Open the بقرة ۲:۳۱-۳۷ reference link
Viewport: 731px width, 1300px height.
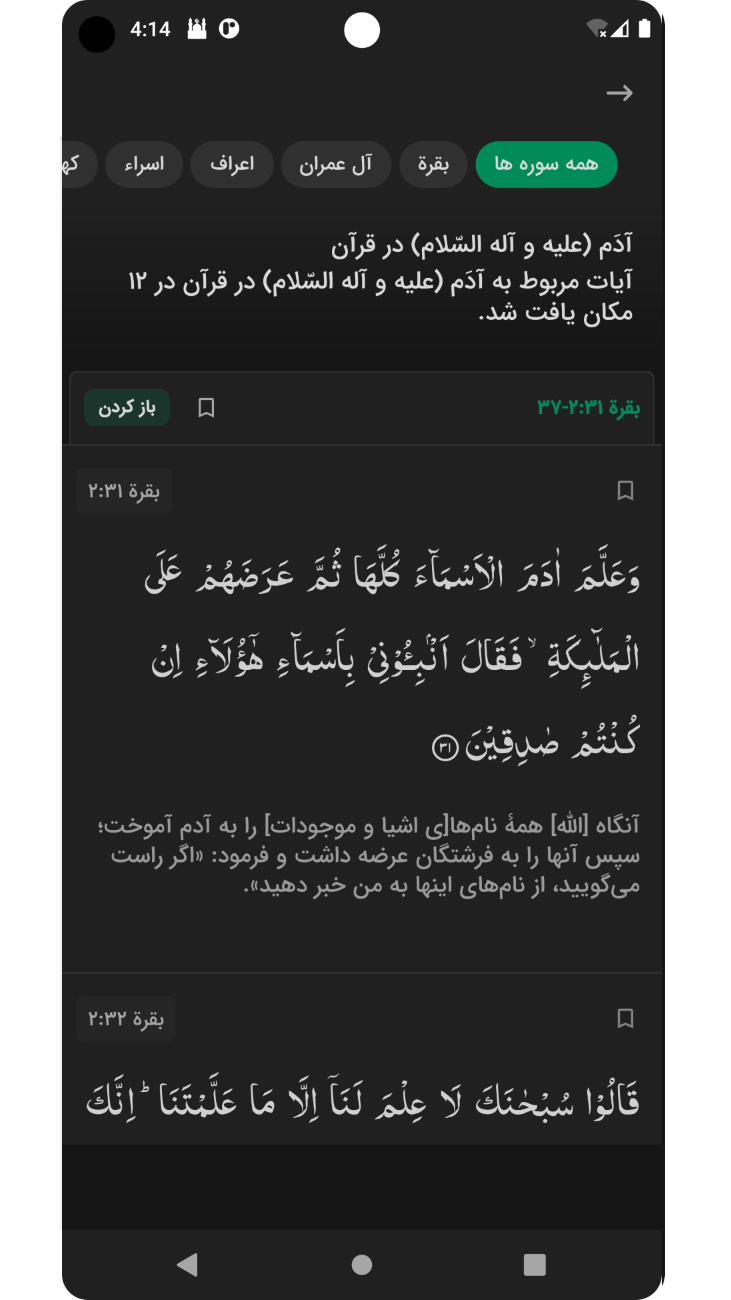click(x=588, y=408)
